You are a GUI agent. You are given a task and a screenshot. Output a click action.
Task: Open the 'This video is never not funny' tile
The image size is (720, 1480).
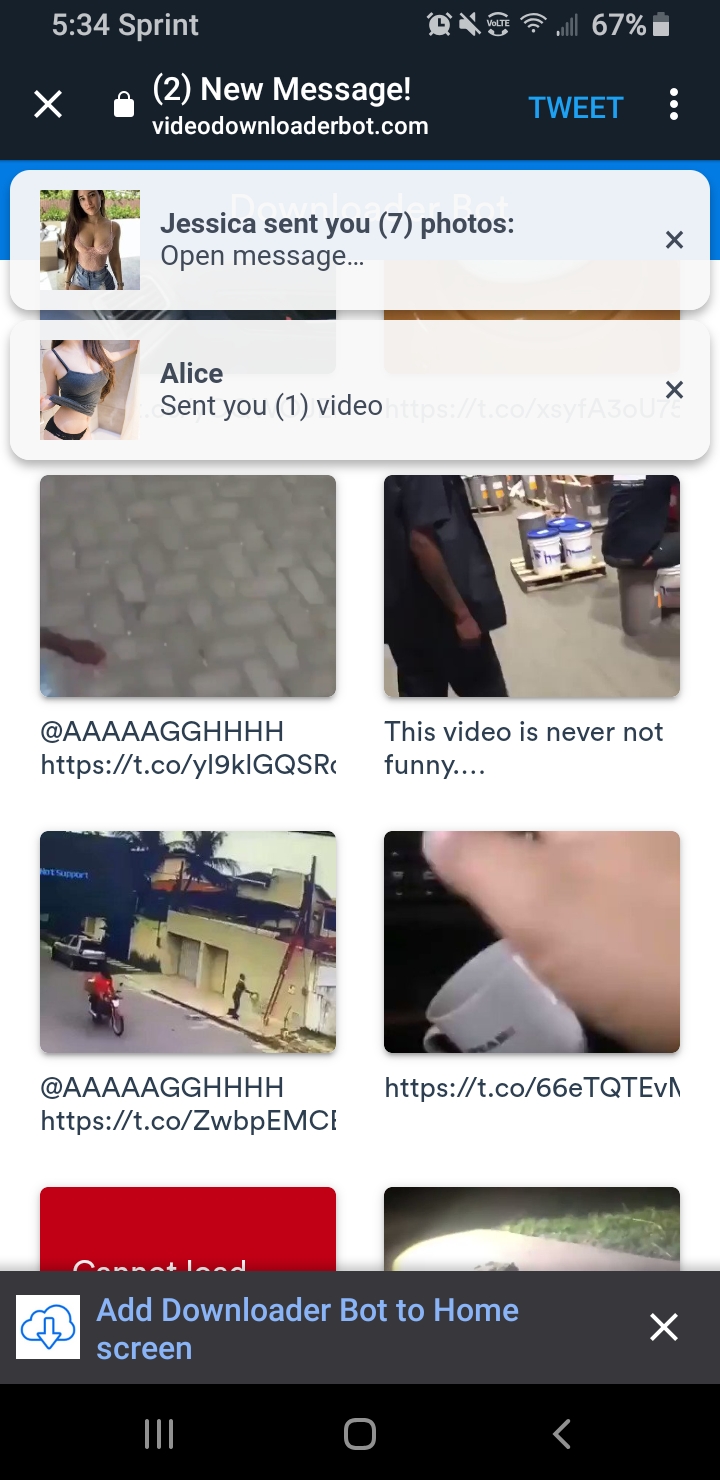click(532, 585)
